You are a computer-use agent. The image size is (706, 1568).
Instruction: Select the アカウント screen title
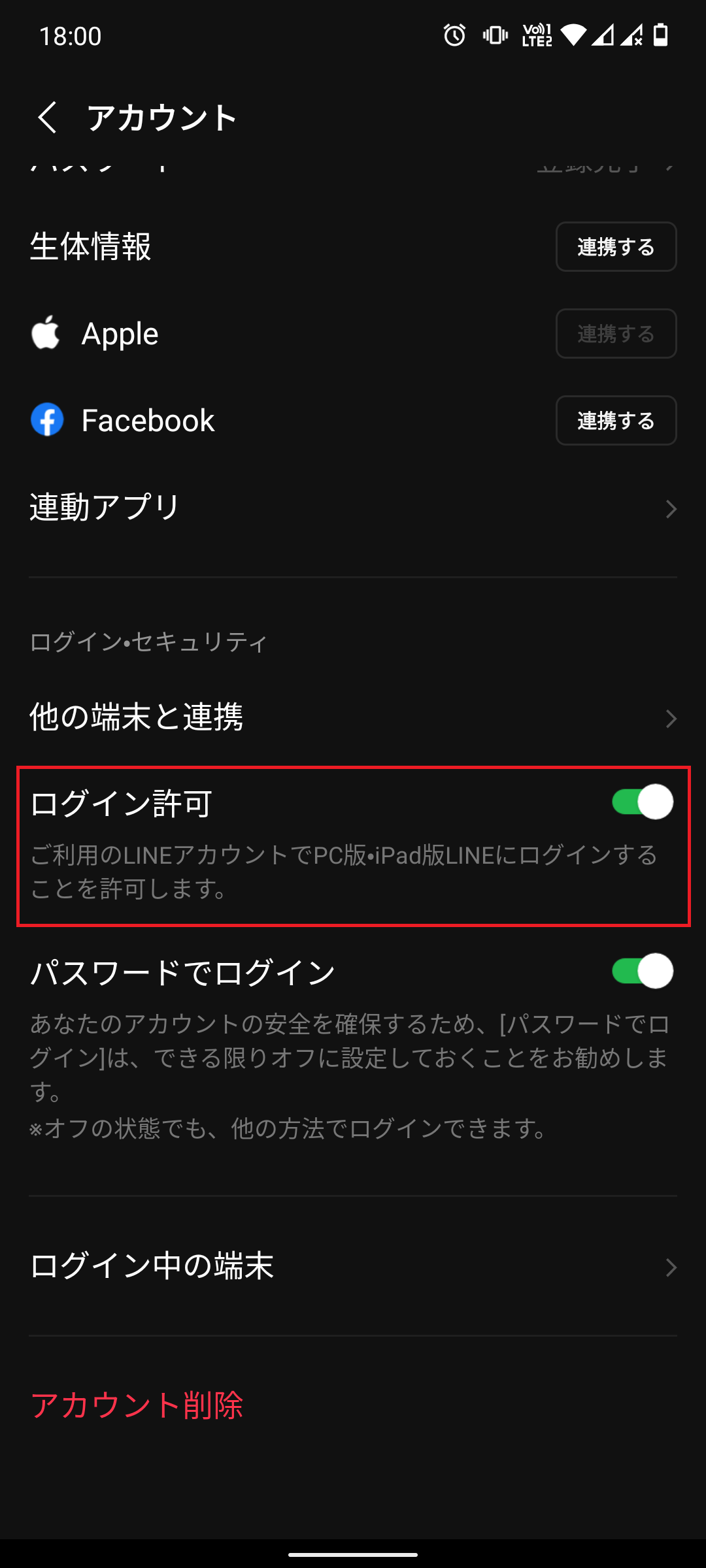click(x=162, y=118)
